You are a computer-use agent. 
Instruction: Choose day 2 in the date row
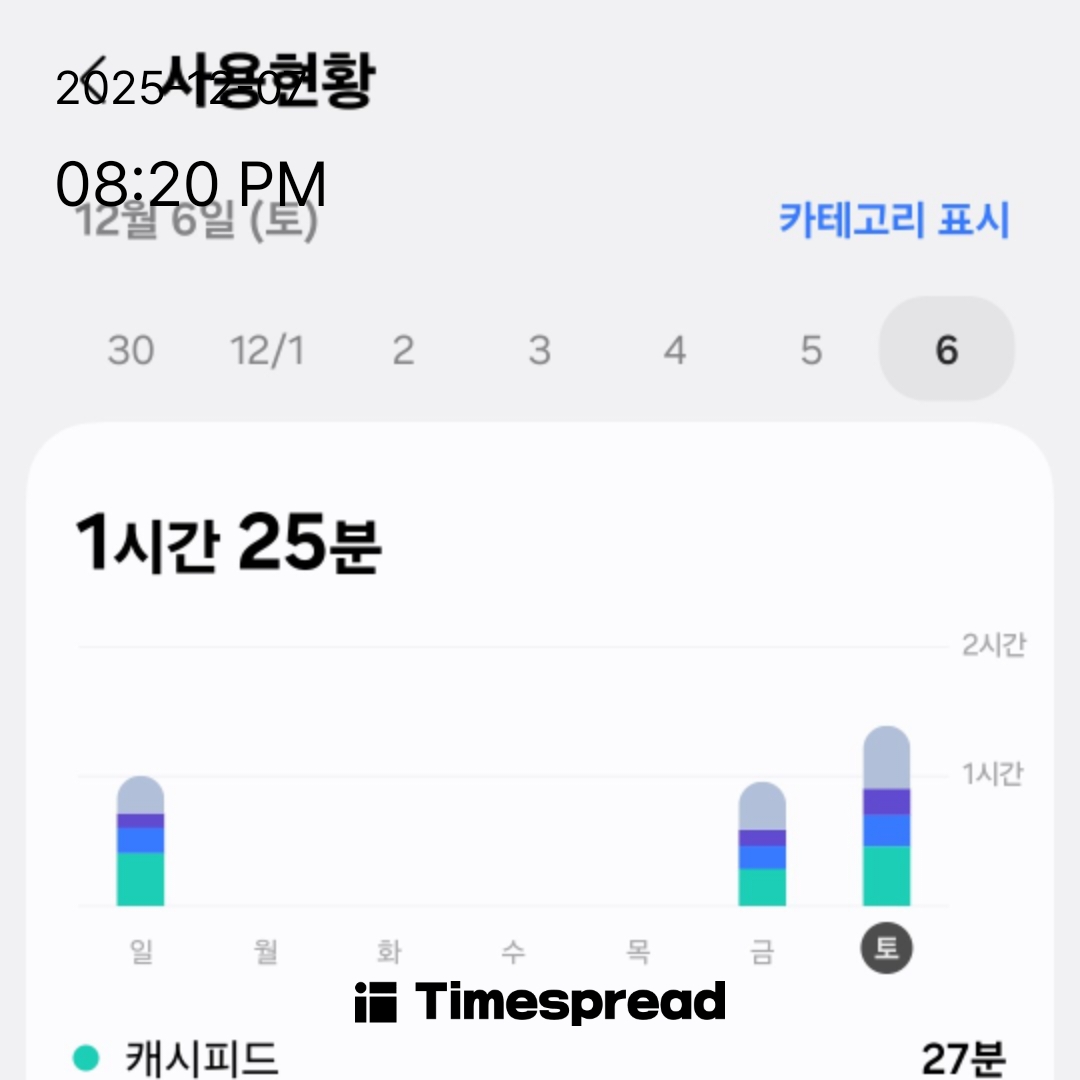coord(403,351)
